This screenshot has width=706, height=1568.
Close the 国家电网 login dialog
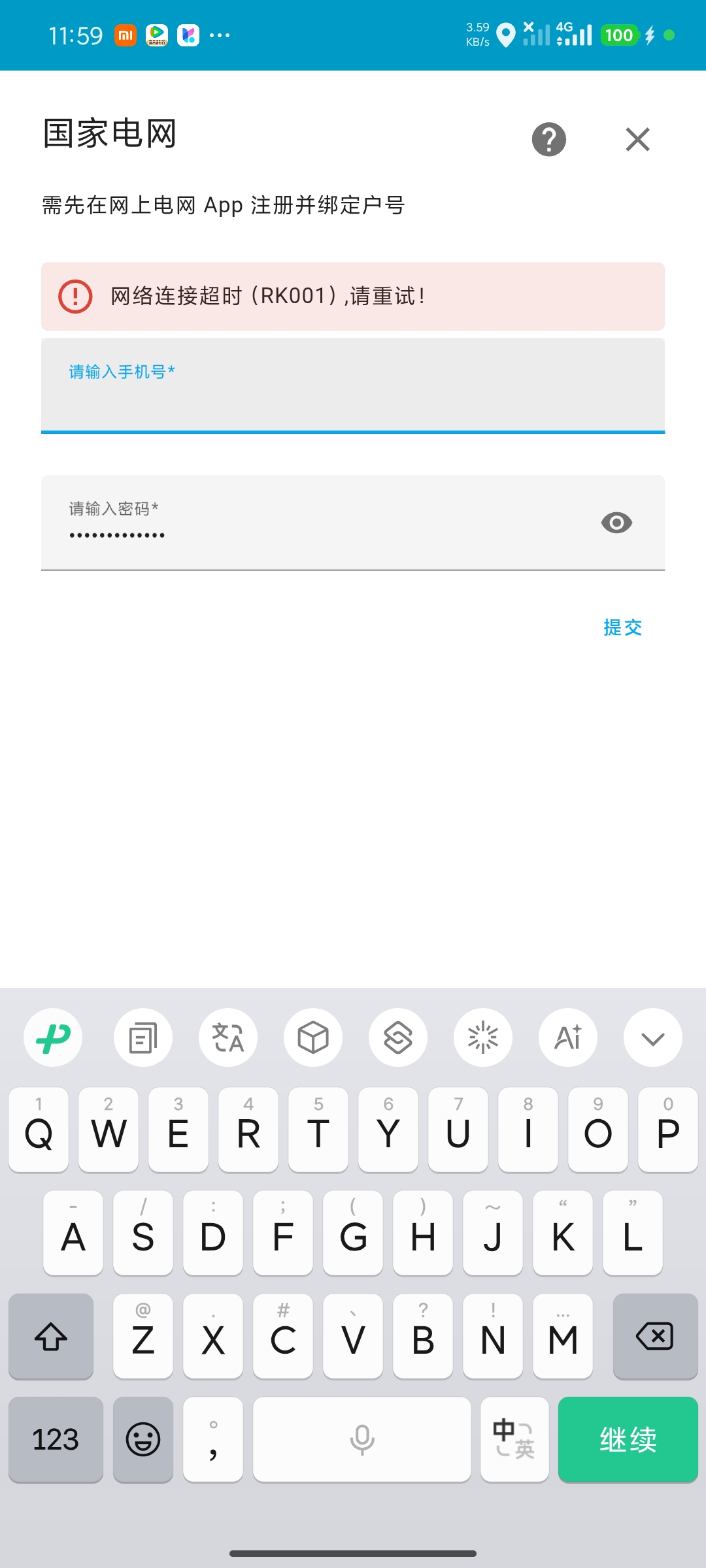pyautogui.click(x=637, y=139)
